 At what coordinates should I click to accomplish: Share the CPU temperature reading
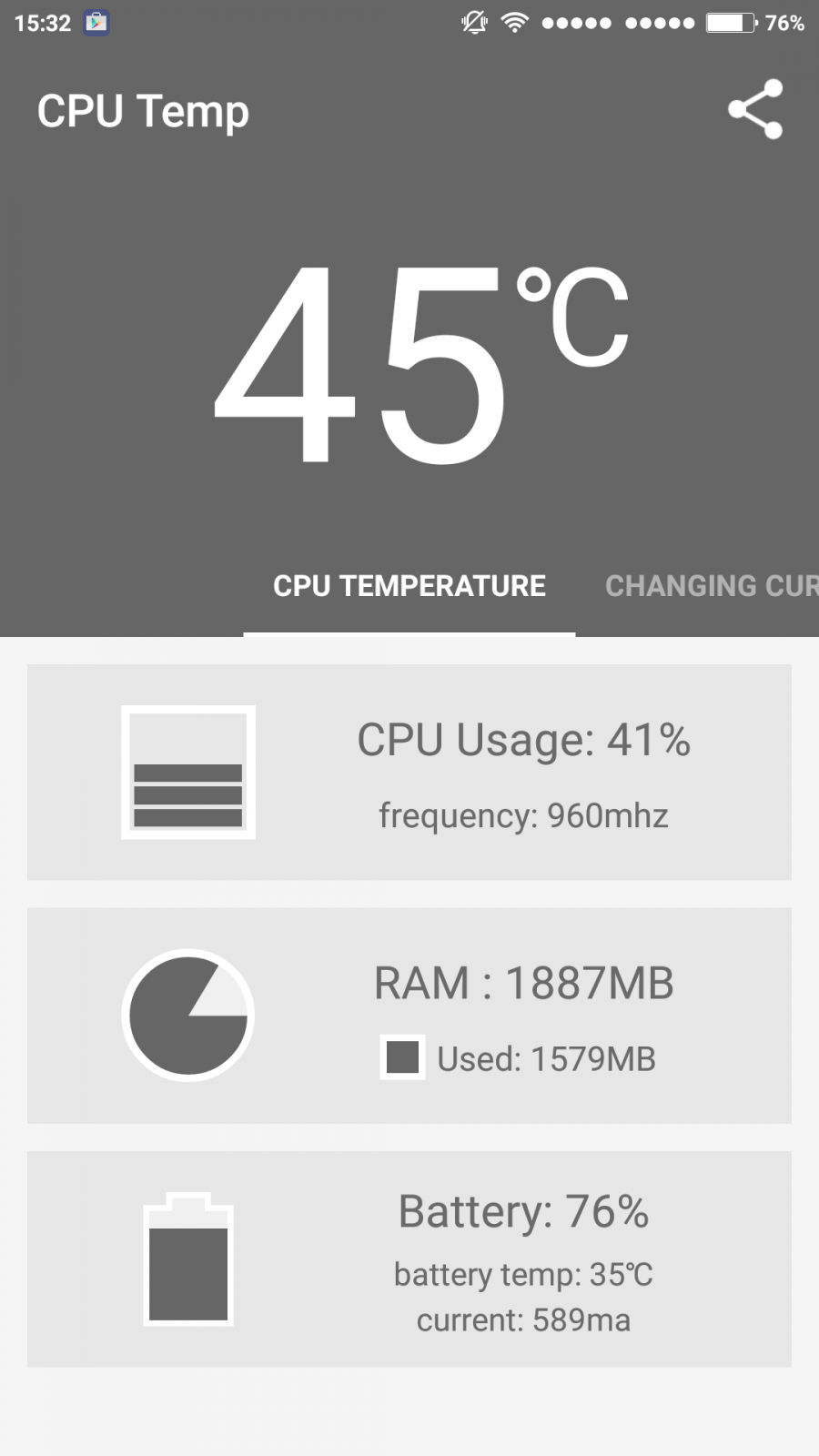pos(755,109)
